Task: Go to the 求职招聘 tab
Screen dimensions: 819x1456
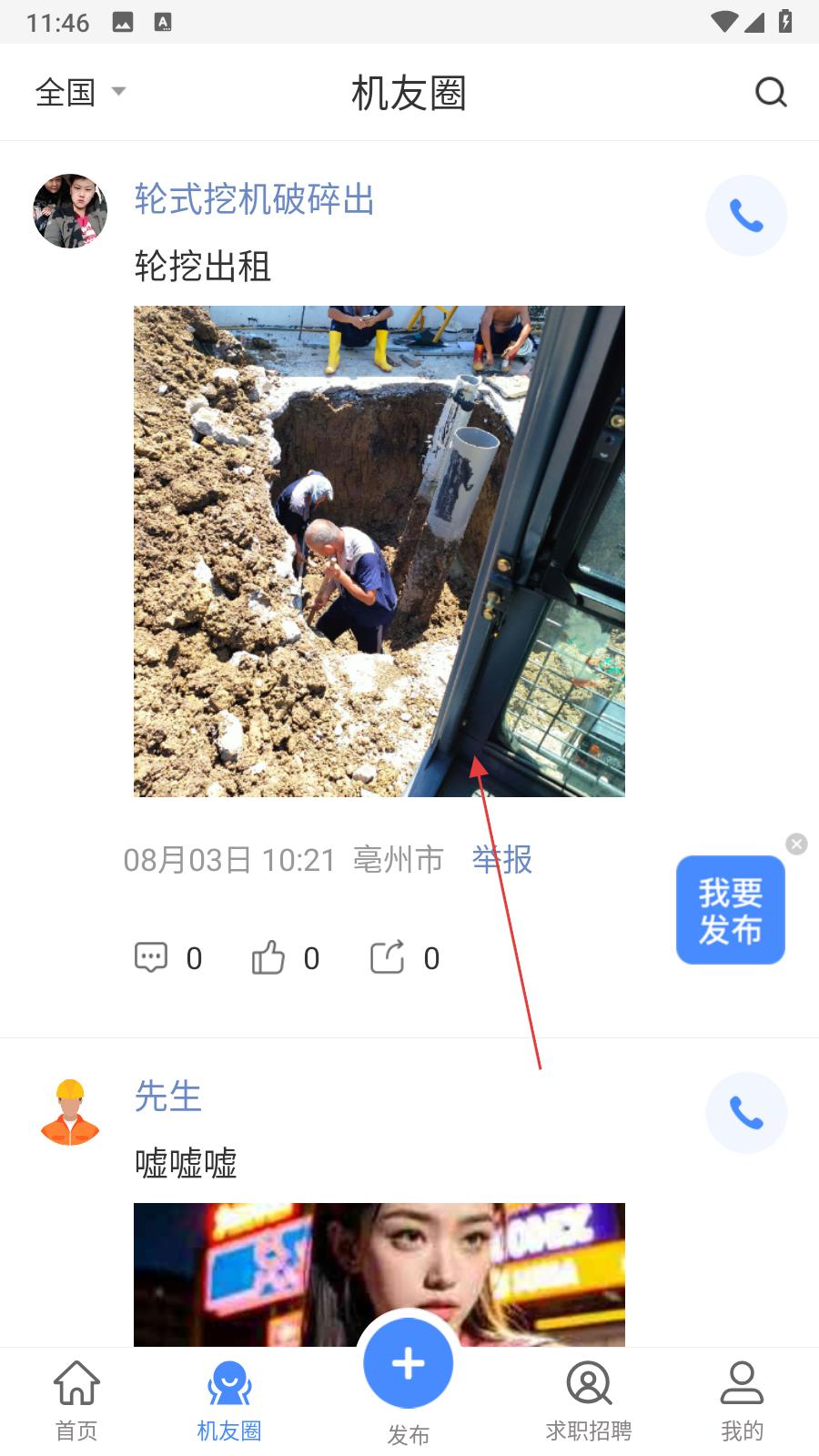Action: tap(589, 1400)
